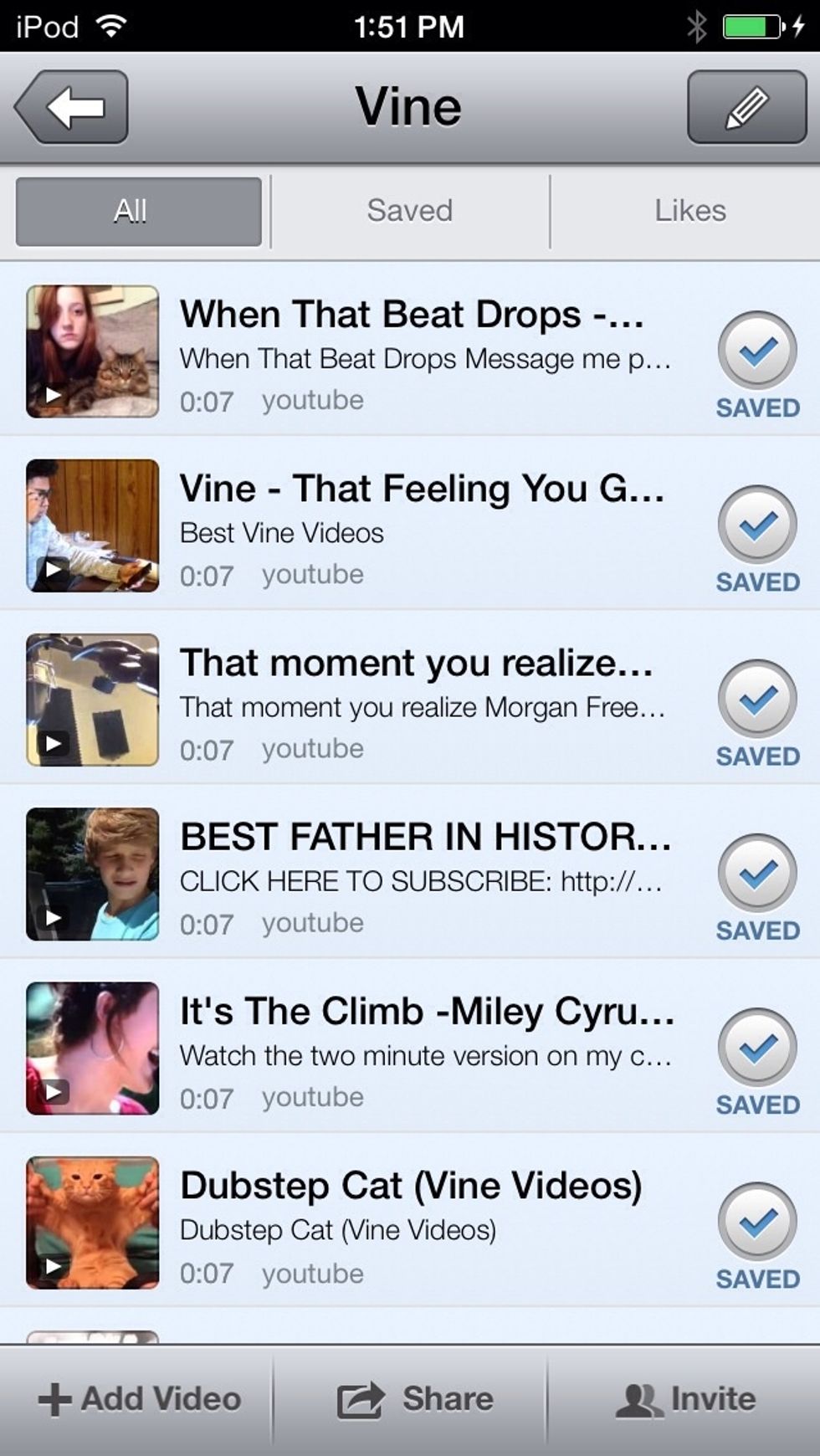Image resolution: width=820 pixels, height=1456 pixels.
Task: Select the All tab
Action: click(138, 211)
